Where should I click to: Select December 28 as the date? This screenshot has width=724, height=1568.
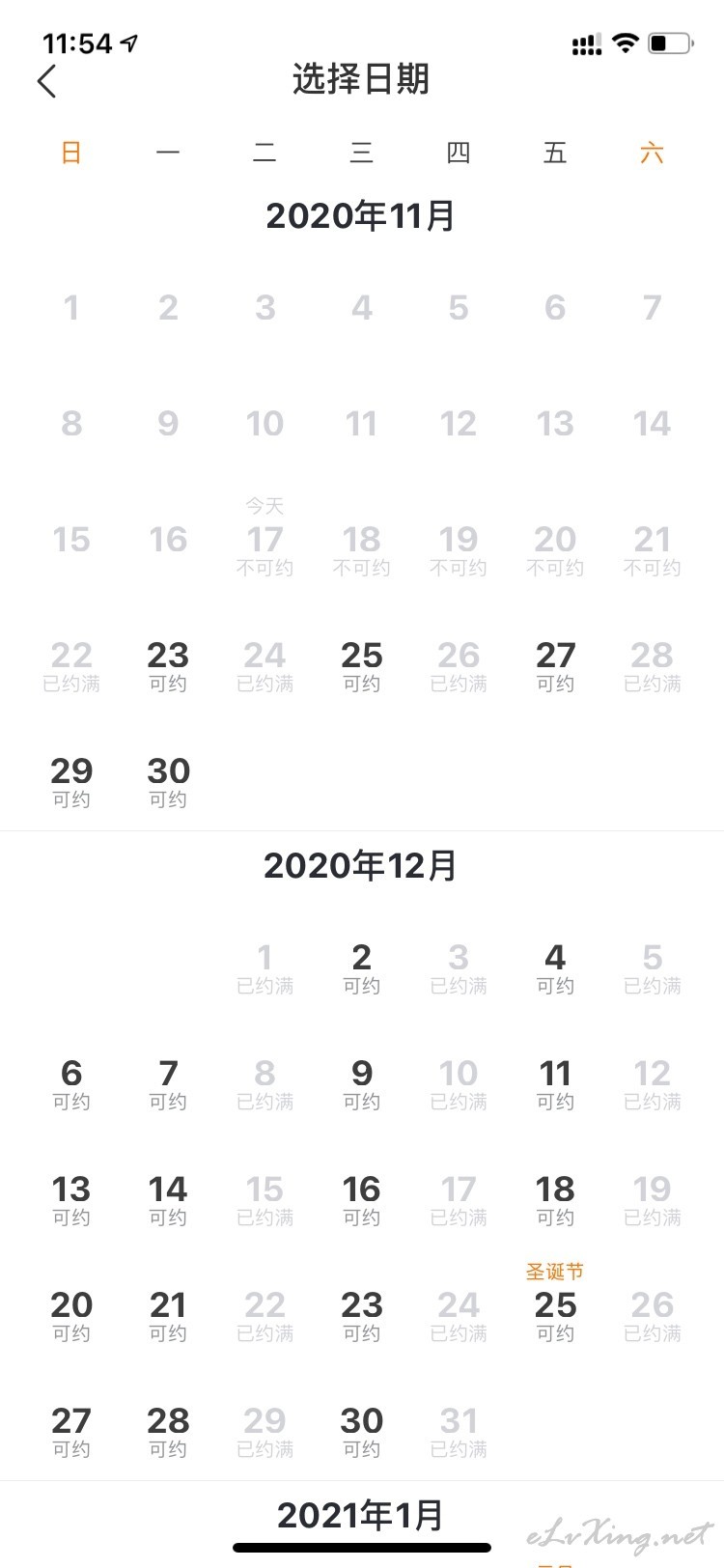pos(168,1433)
